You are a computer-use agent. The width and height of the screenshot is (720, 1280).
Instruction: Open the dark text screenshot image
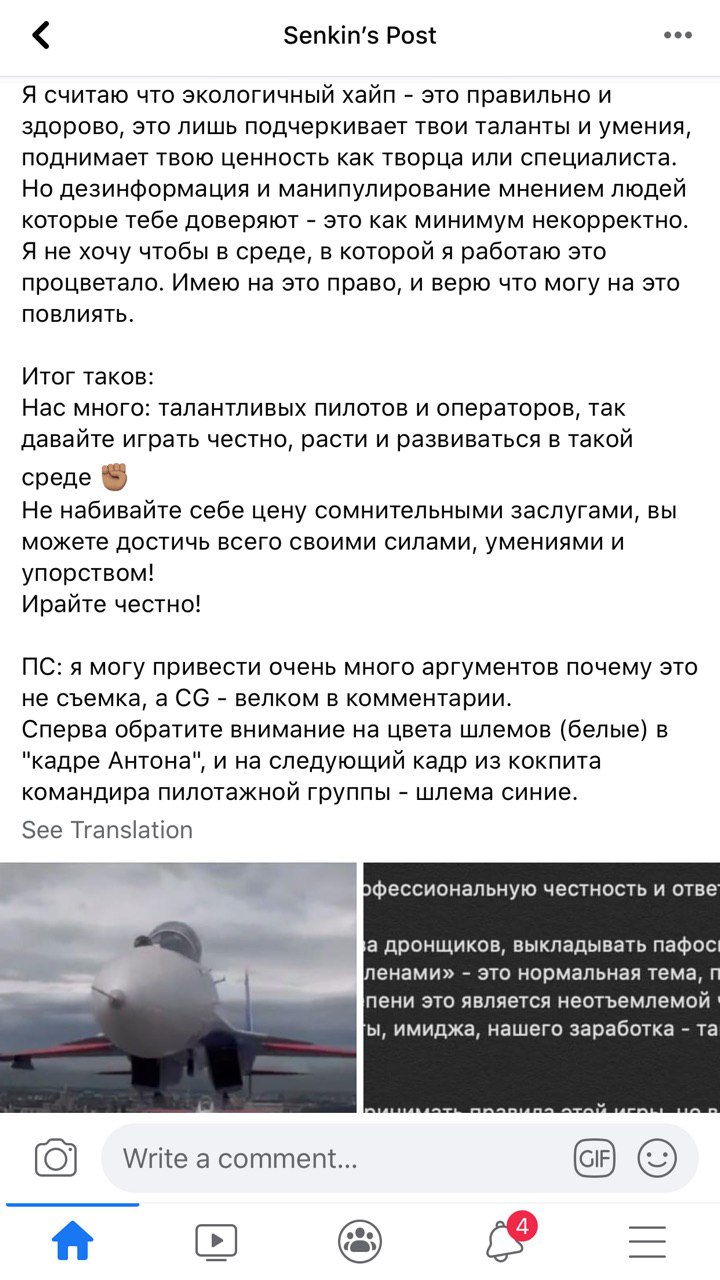pos(541,986)
